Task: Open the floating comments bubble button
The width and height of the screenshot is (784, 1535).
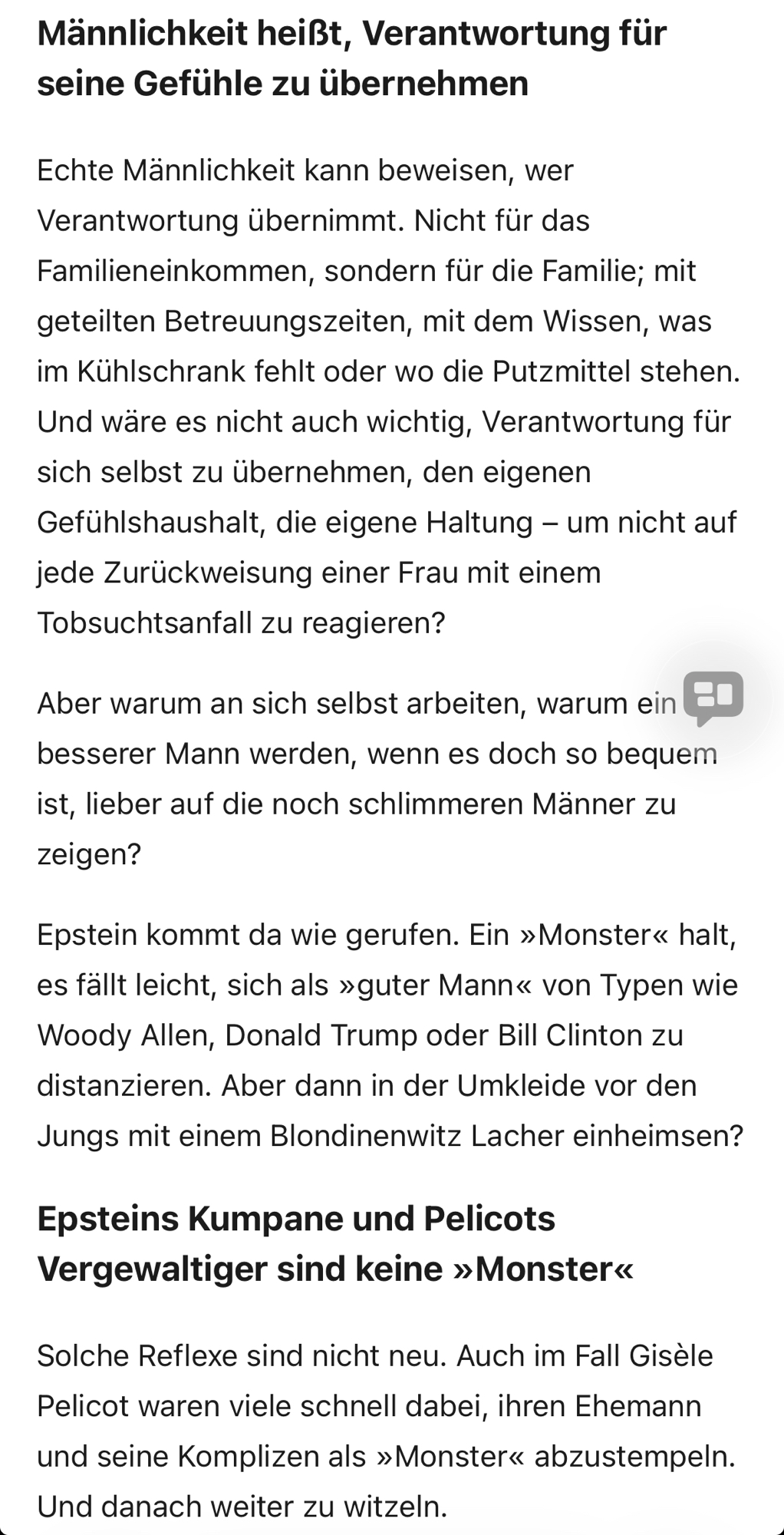Action: point(713,697)
